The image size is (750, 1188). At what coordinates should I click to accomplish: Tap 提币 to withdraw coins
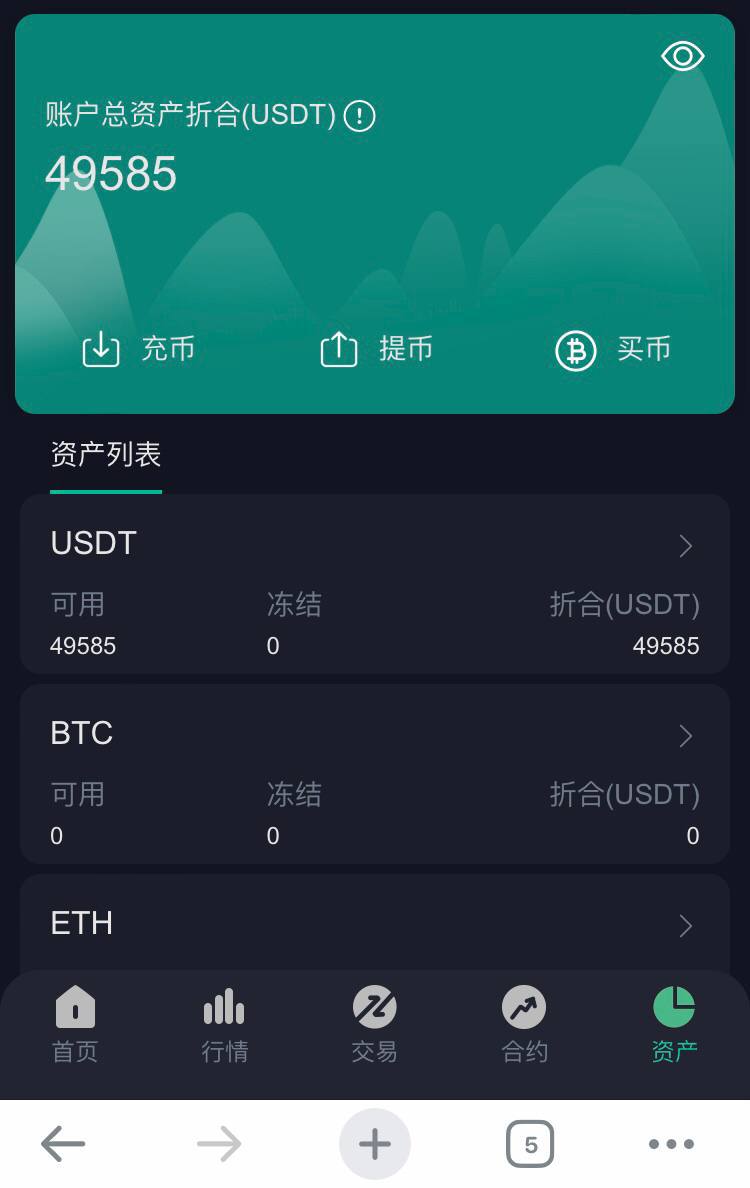[376, 350]
